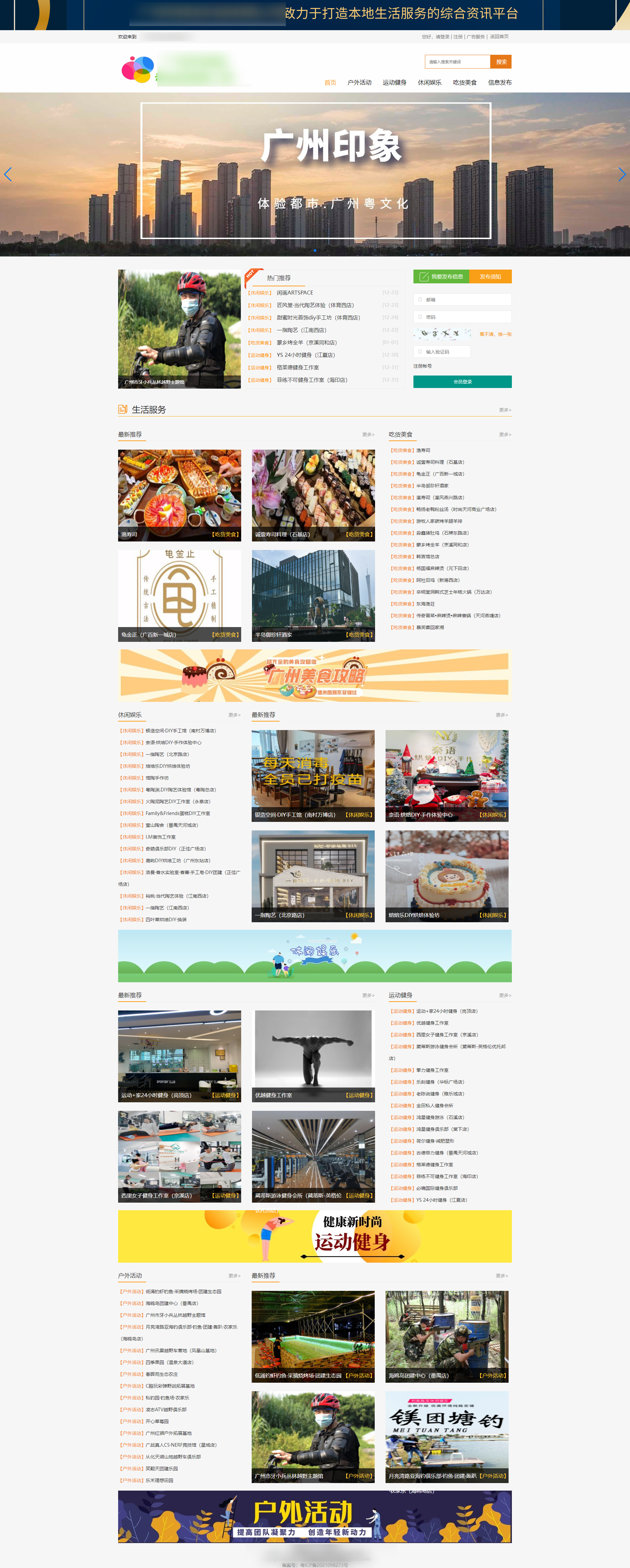Switch to the 户外活动 nav tab
This screenshot has width=630, height=1568.
click(x=360, y=82)
